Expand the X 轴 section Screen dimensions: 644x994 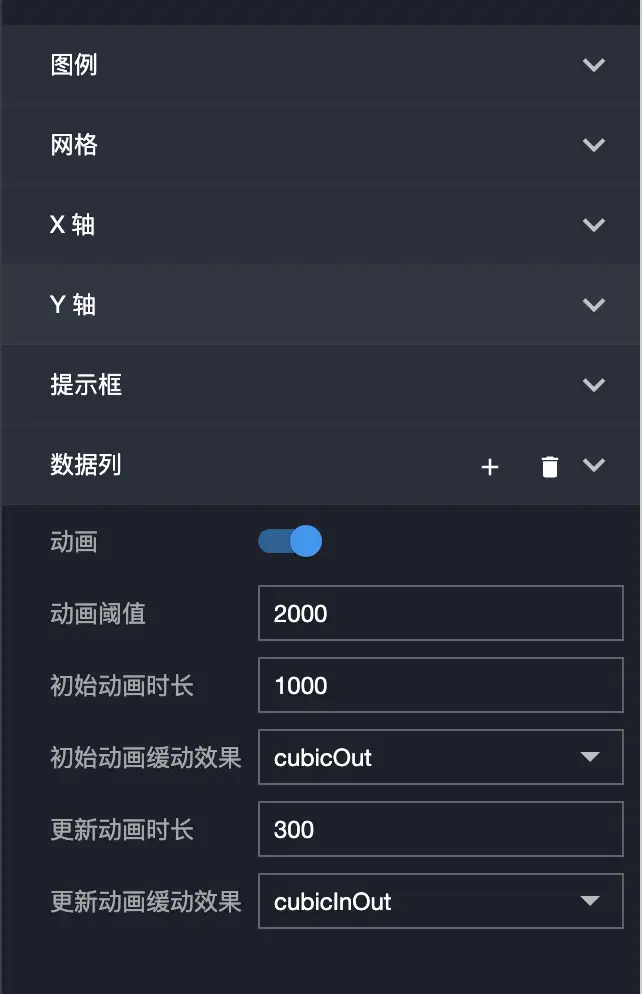[x=593, y=225]
